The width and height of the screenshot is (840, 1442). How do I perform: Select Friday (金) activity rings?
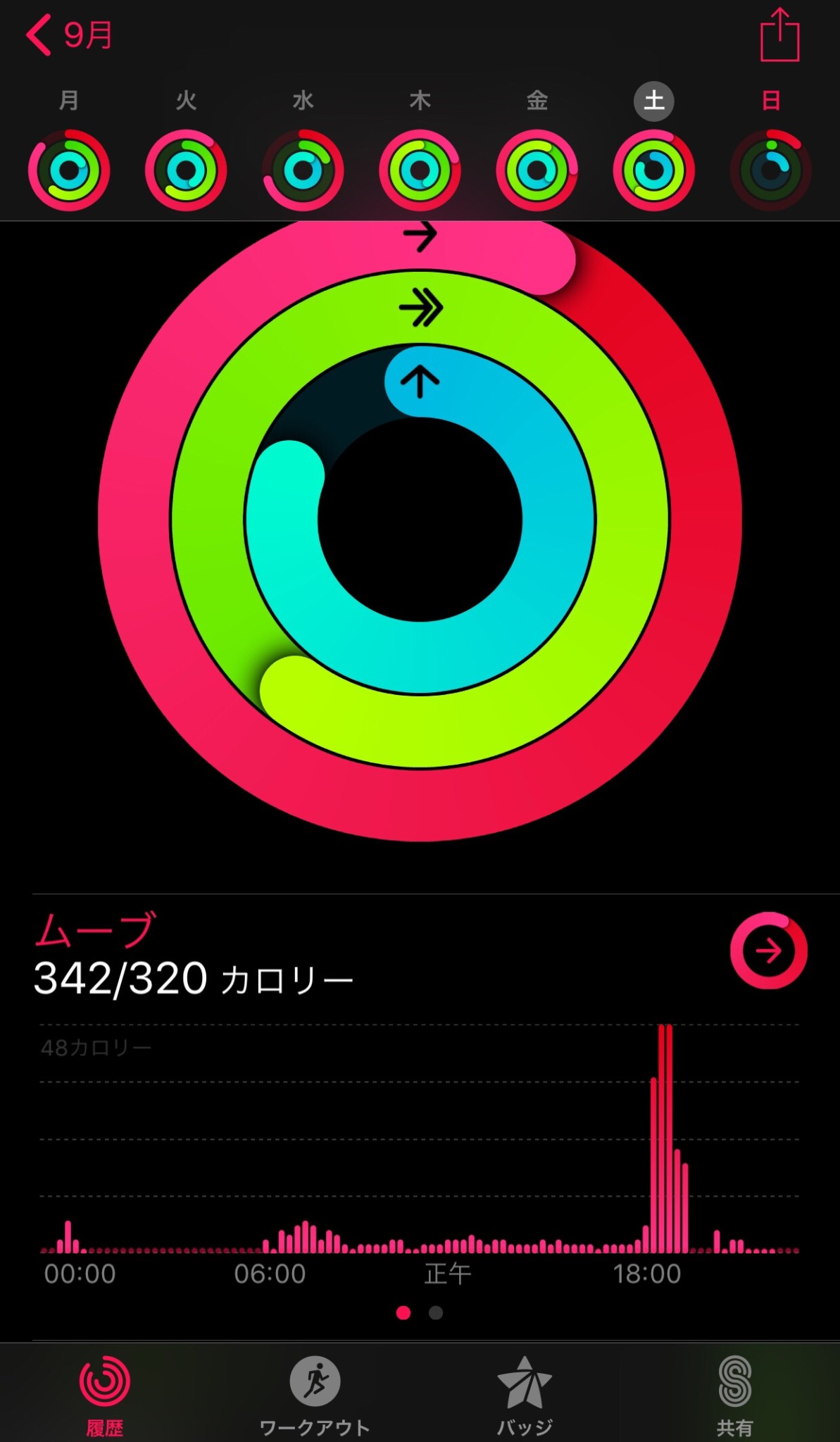[x=537, y=170]
